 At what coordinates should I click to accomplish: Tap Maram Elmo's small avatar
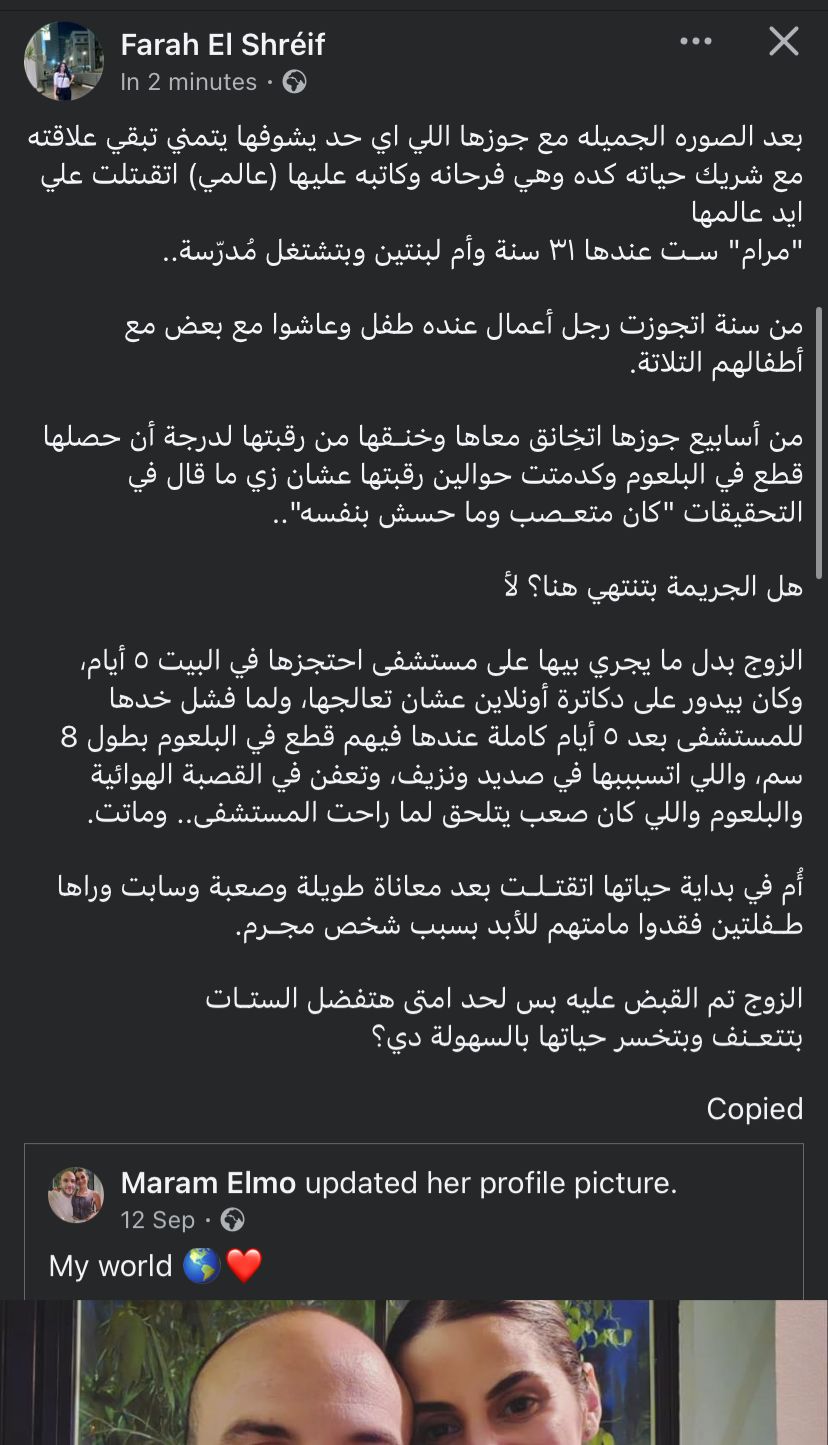click(x=76, y=1195)
